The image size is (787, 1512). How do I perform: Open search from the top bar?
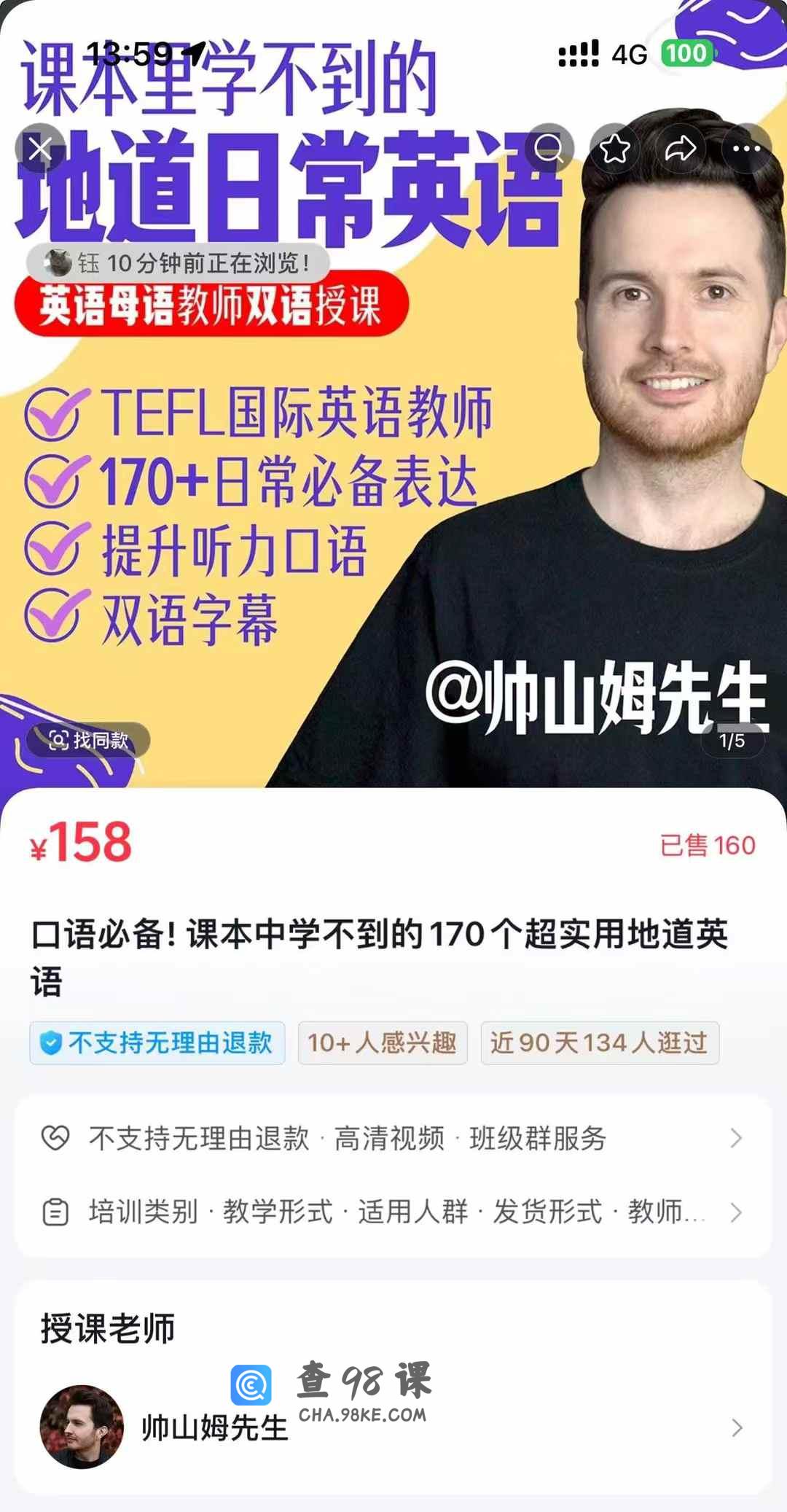point(549,149)
